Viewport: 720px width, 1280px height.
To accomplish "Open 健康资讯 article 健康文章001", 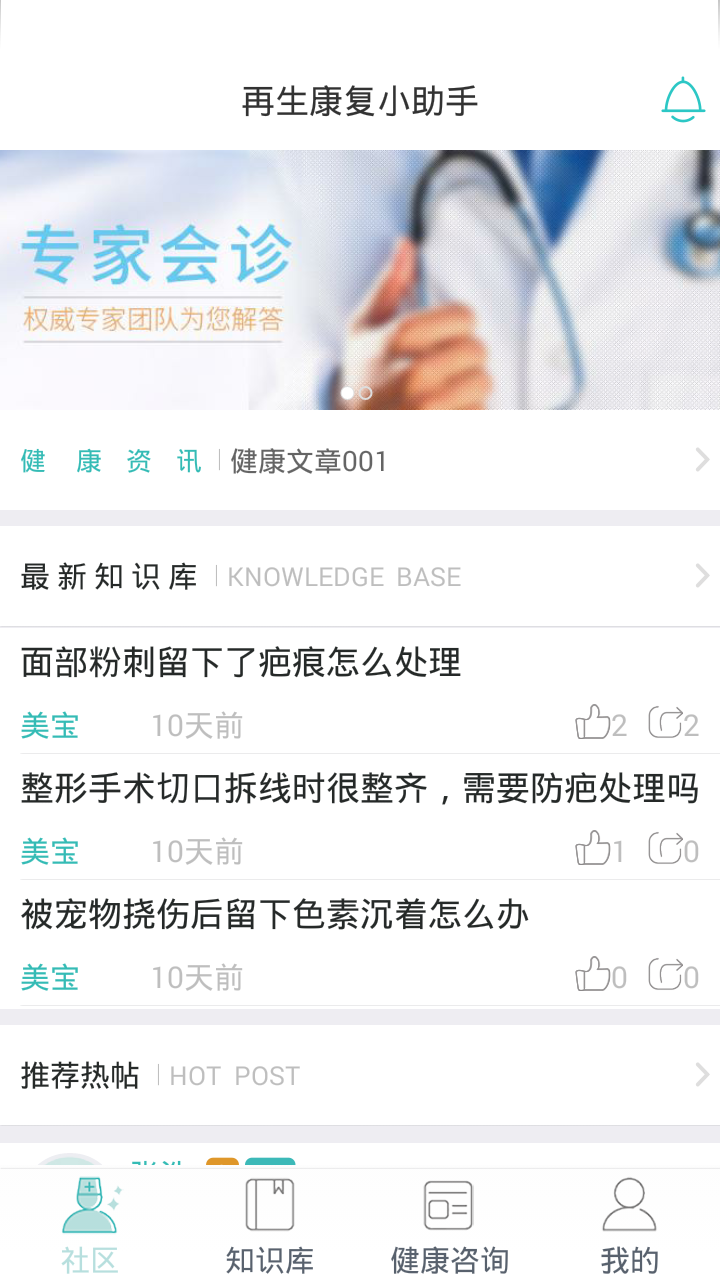I will (360, 461).
